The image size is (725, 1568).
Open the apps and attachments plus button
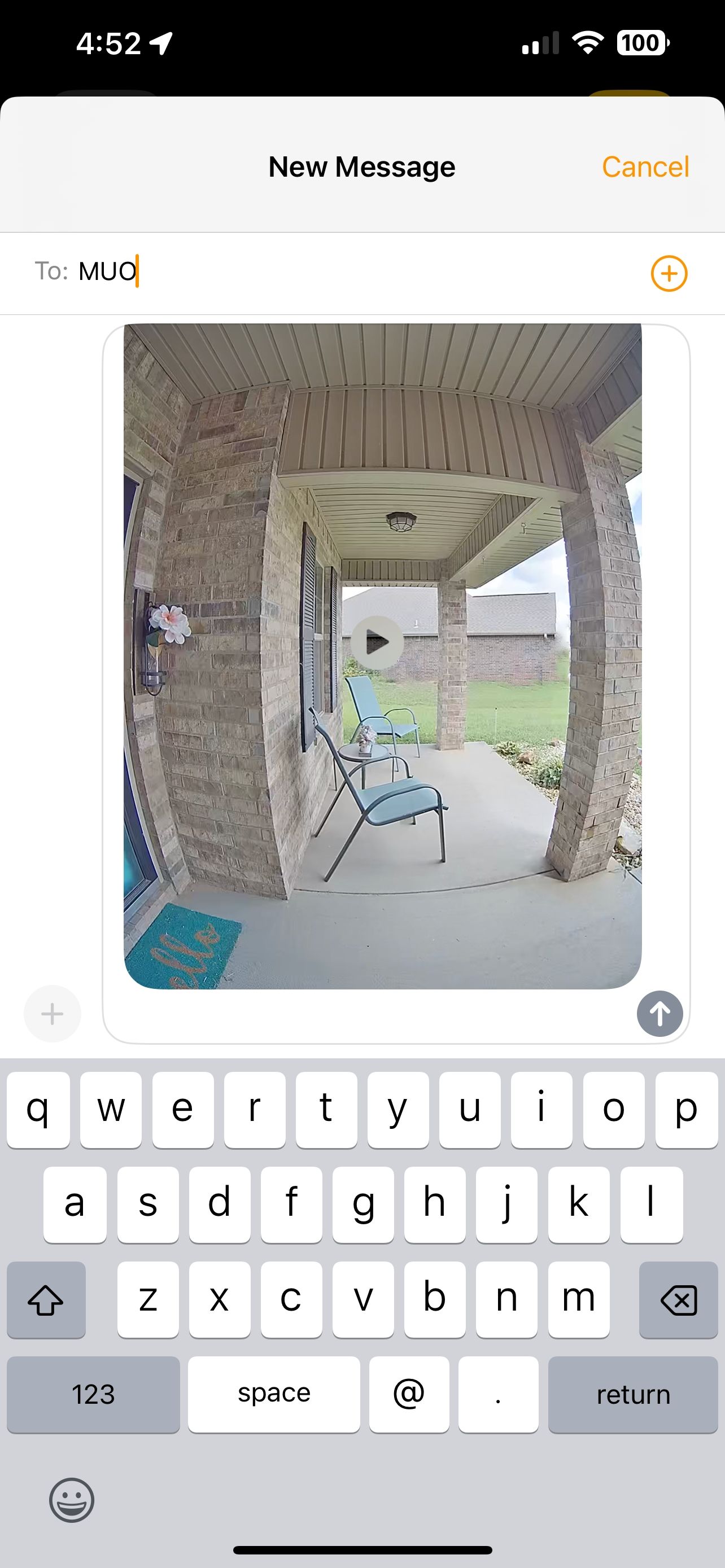53,1014
